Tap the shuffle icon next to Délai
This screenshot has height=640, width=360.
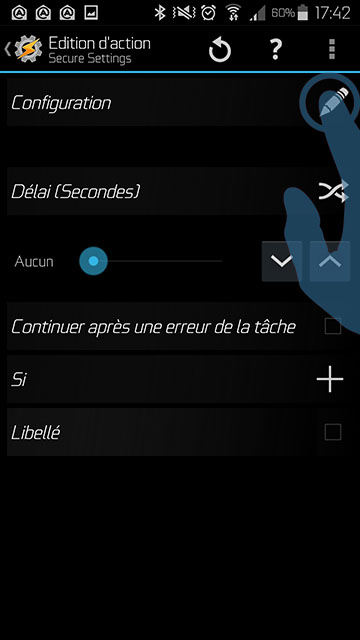[333, 191]
